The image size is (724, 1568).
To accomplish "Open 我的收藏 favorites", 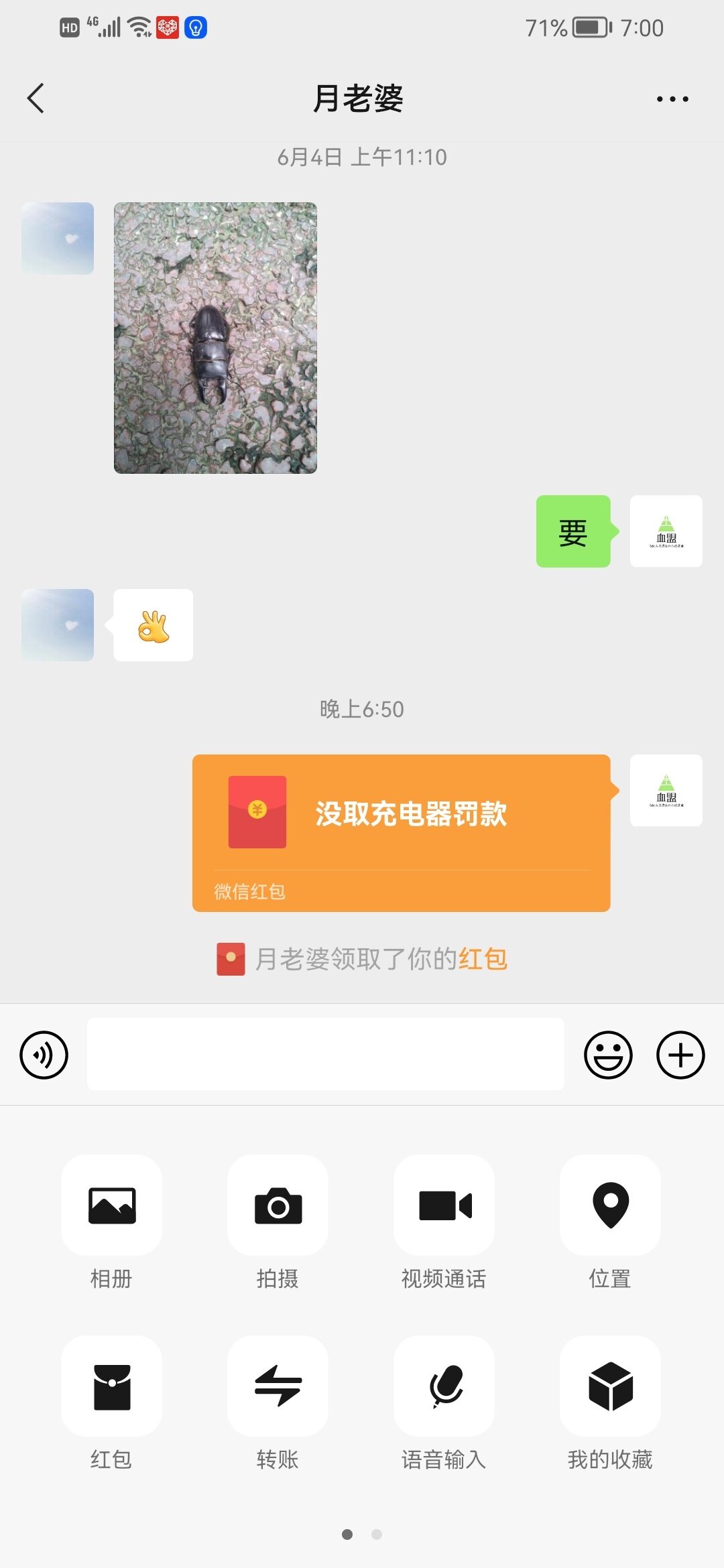I will pos(610,1386).
